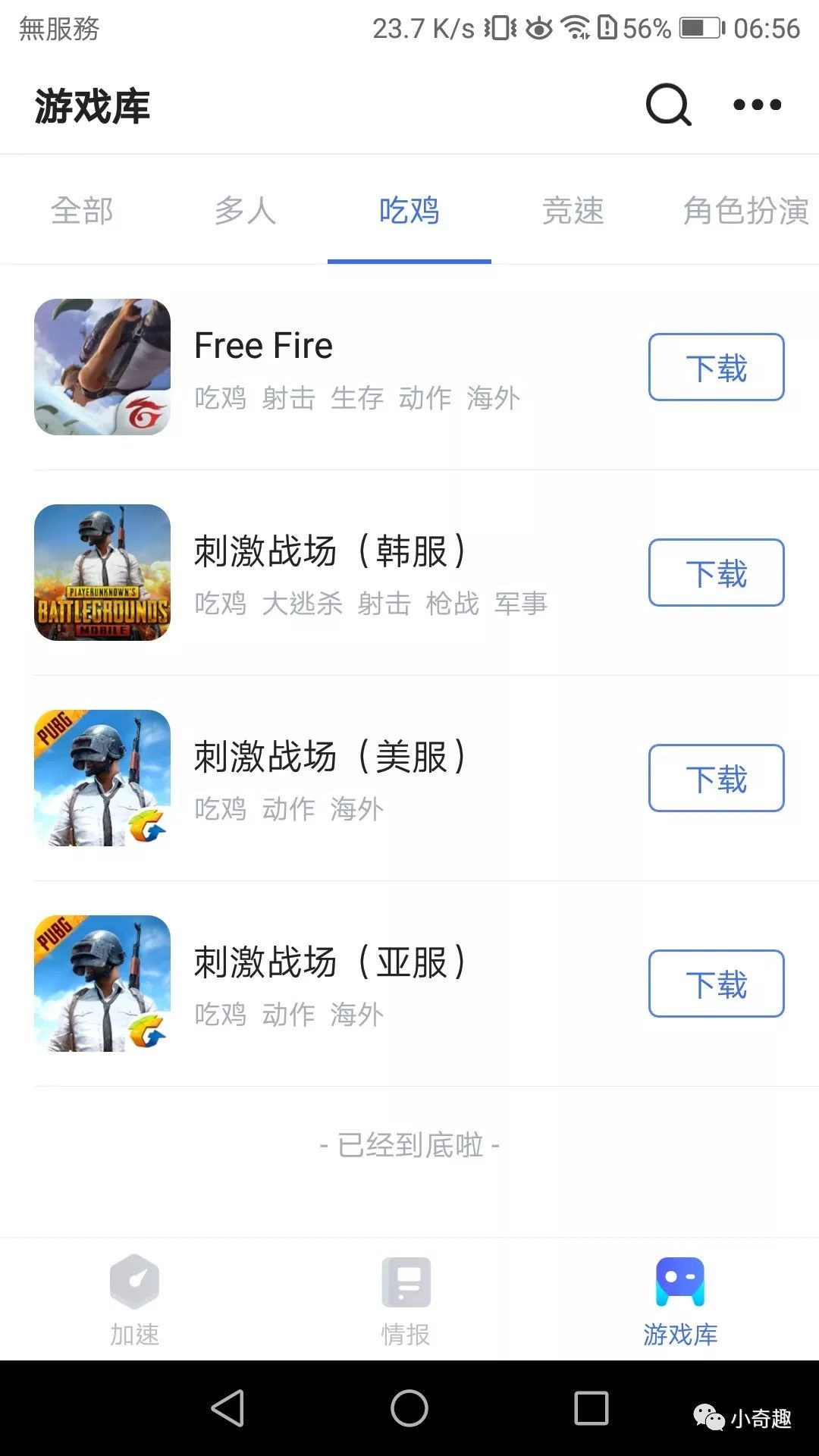Open the 刺激战场（韩服）game icon
This screenshot has width=819, height=1456.
pyautogui.click(x=102, y=573)
